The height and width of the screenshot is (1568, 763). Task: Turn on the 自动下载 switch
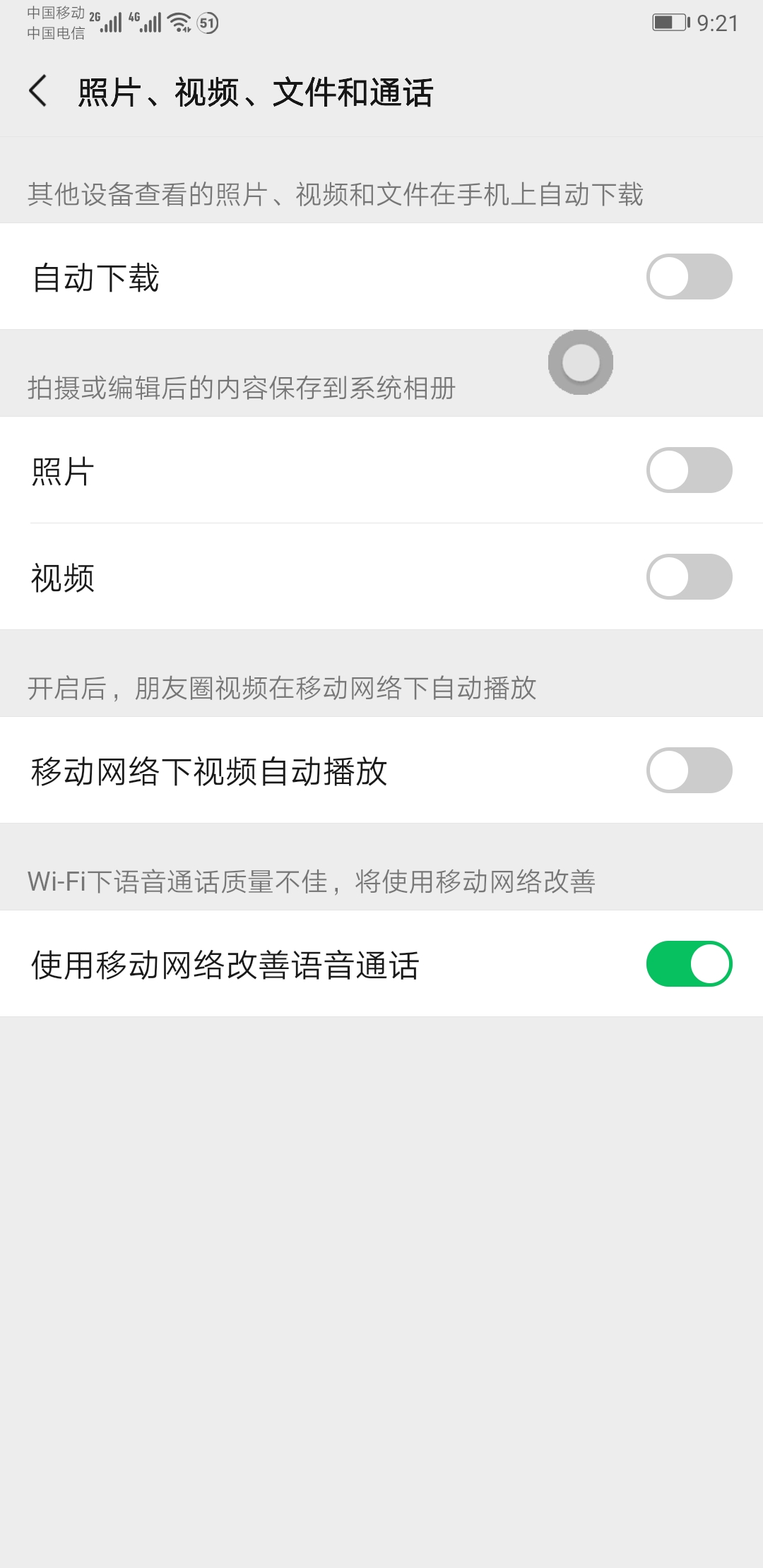point(689,277)
